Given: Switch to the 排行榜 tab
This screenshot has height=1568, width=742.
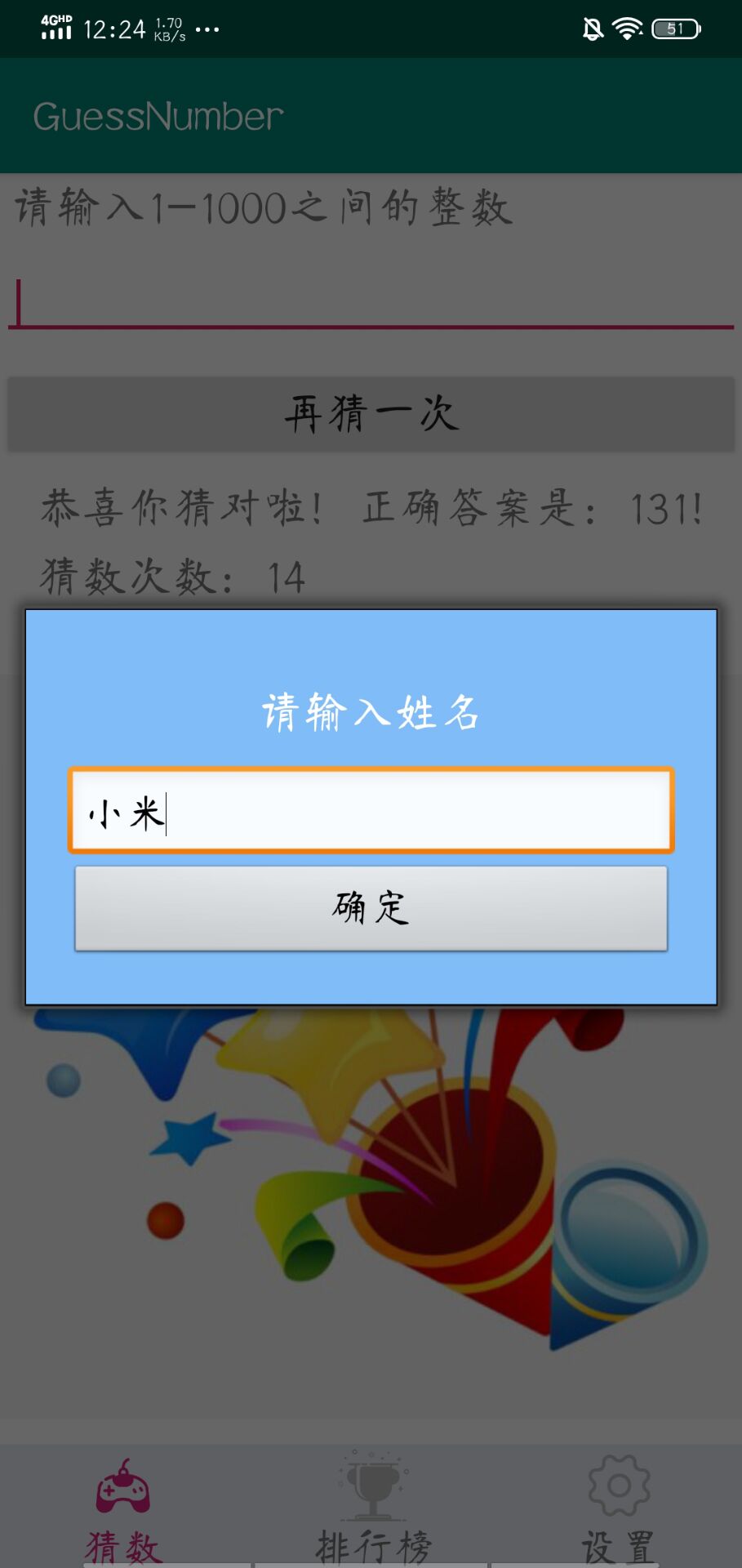Looking at the screenshot, I should (x=372, y=1511).
